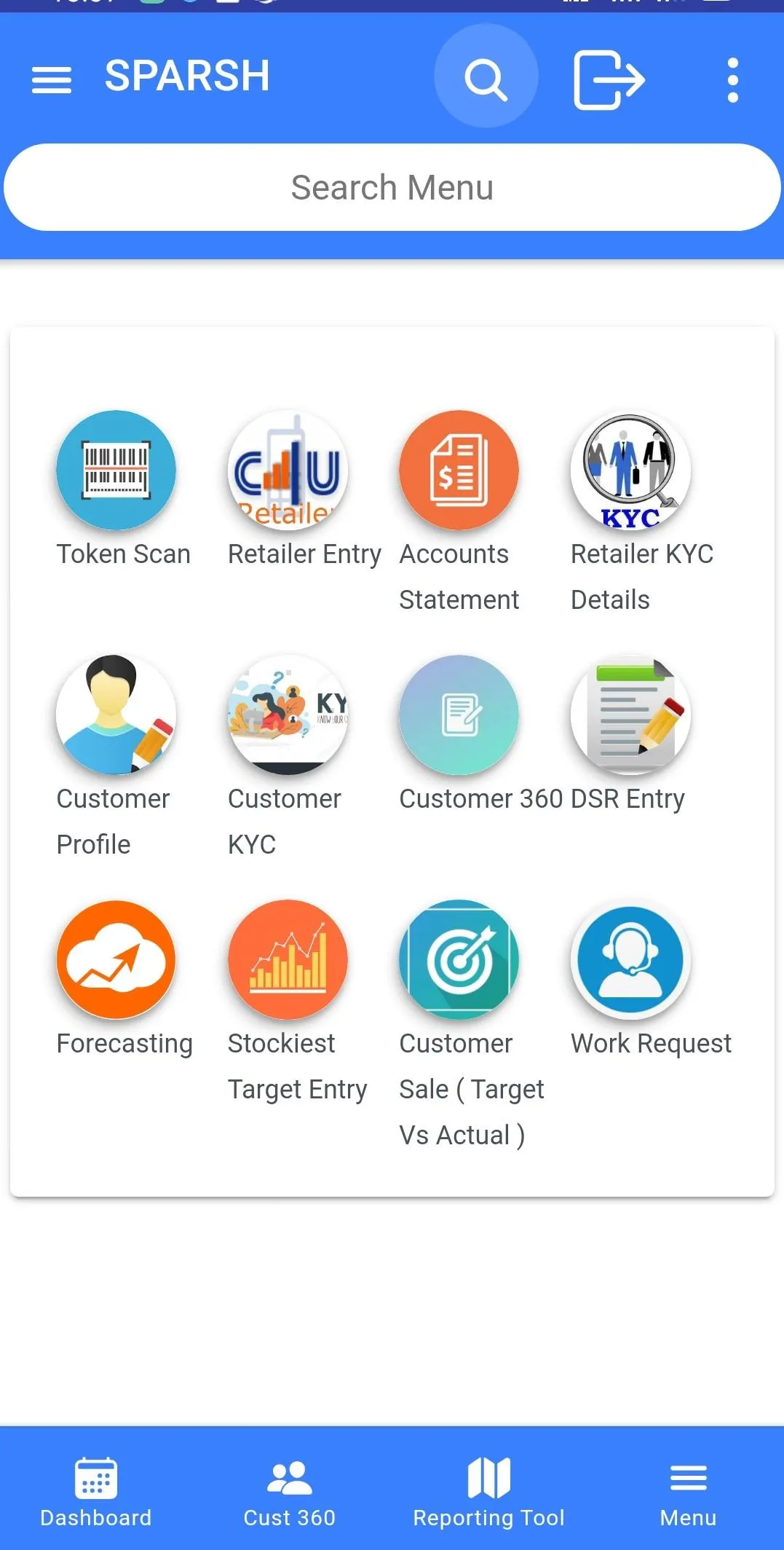Focus the Search Menu field
Image resolution: width=784 pixels, height=1550 pixels.
point(392,187)
